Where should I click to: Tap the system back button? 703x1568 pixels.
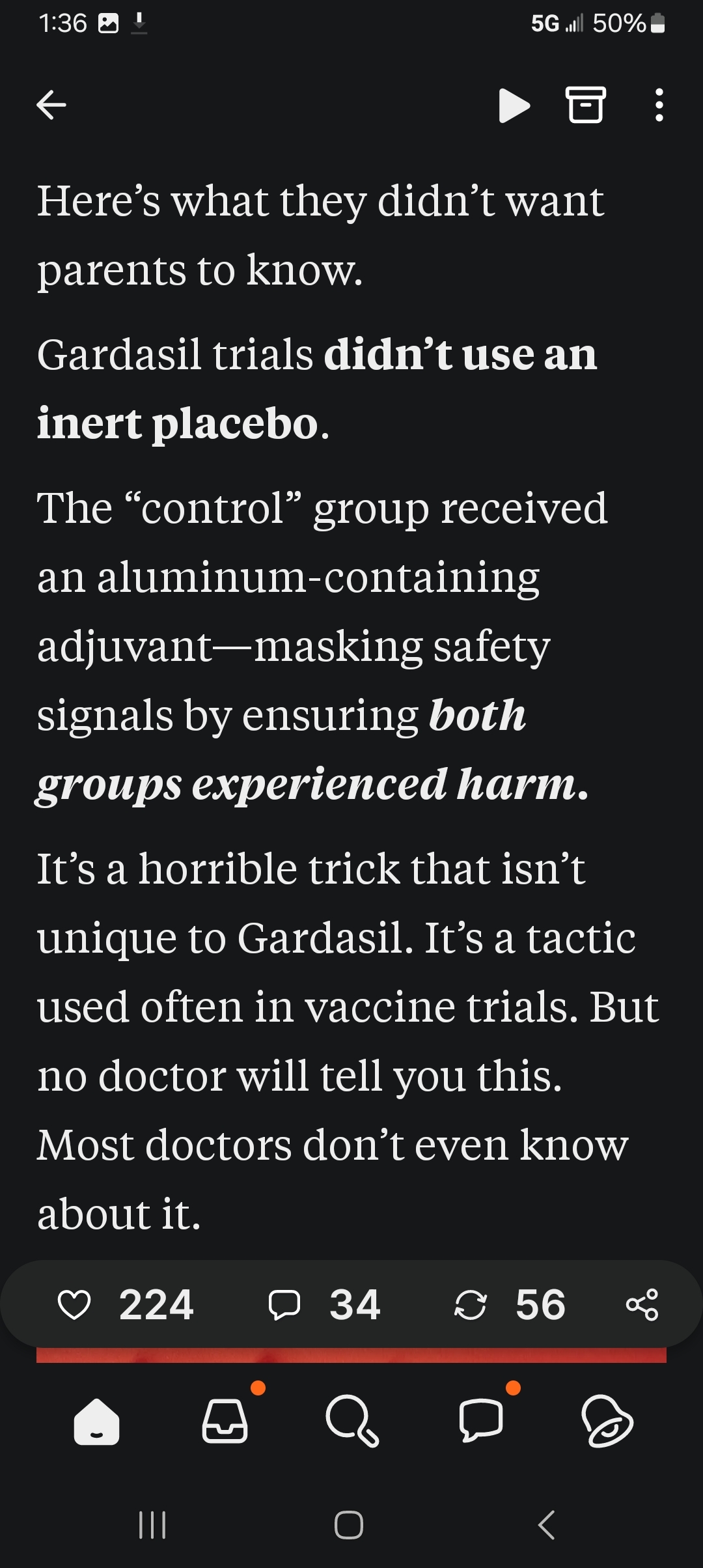click(547, 1524)
